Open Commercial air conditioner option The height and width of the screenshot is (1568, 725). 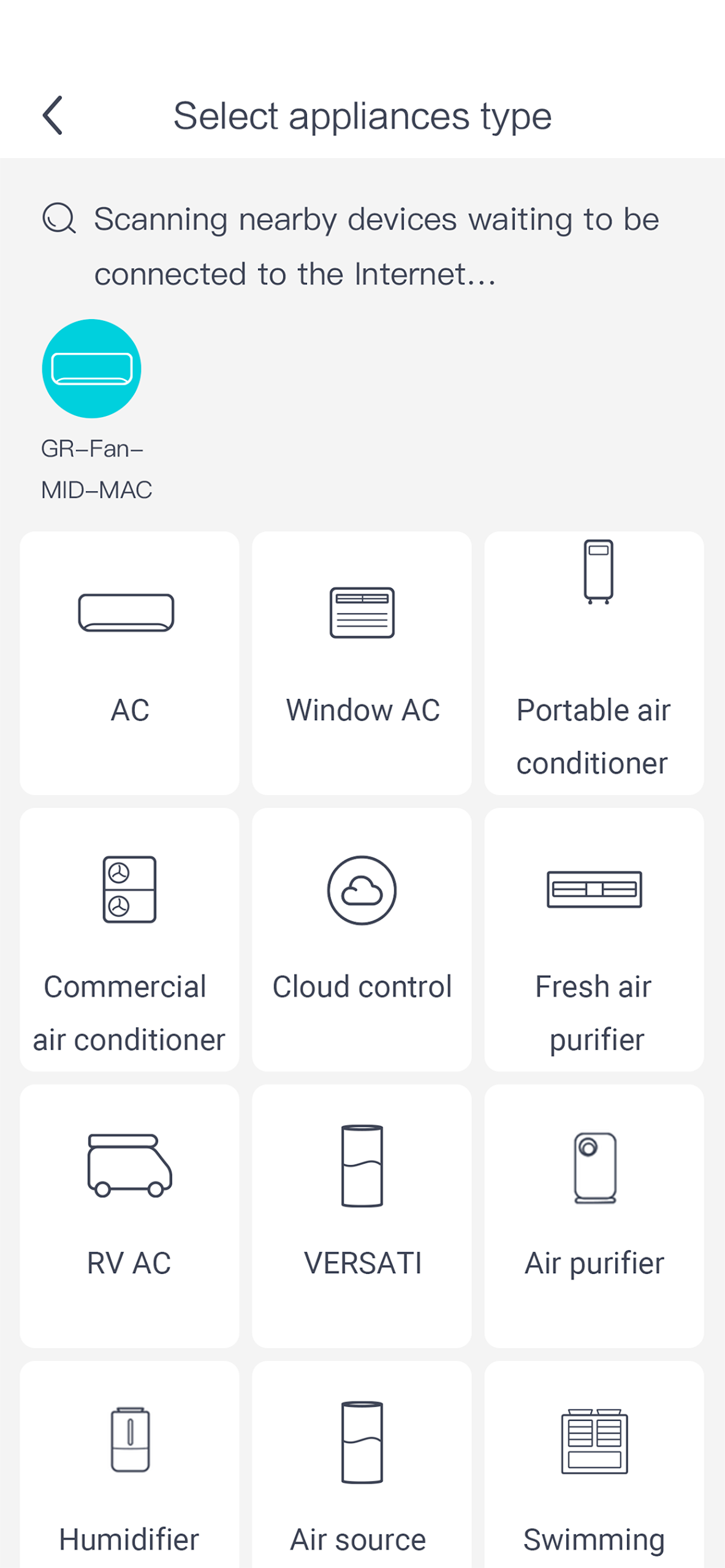click(x=129, y=940)
